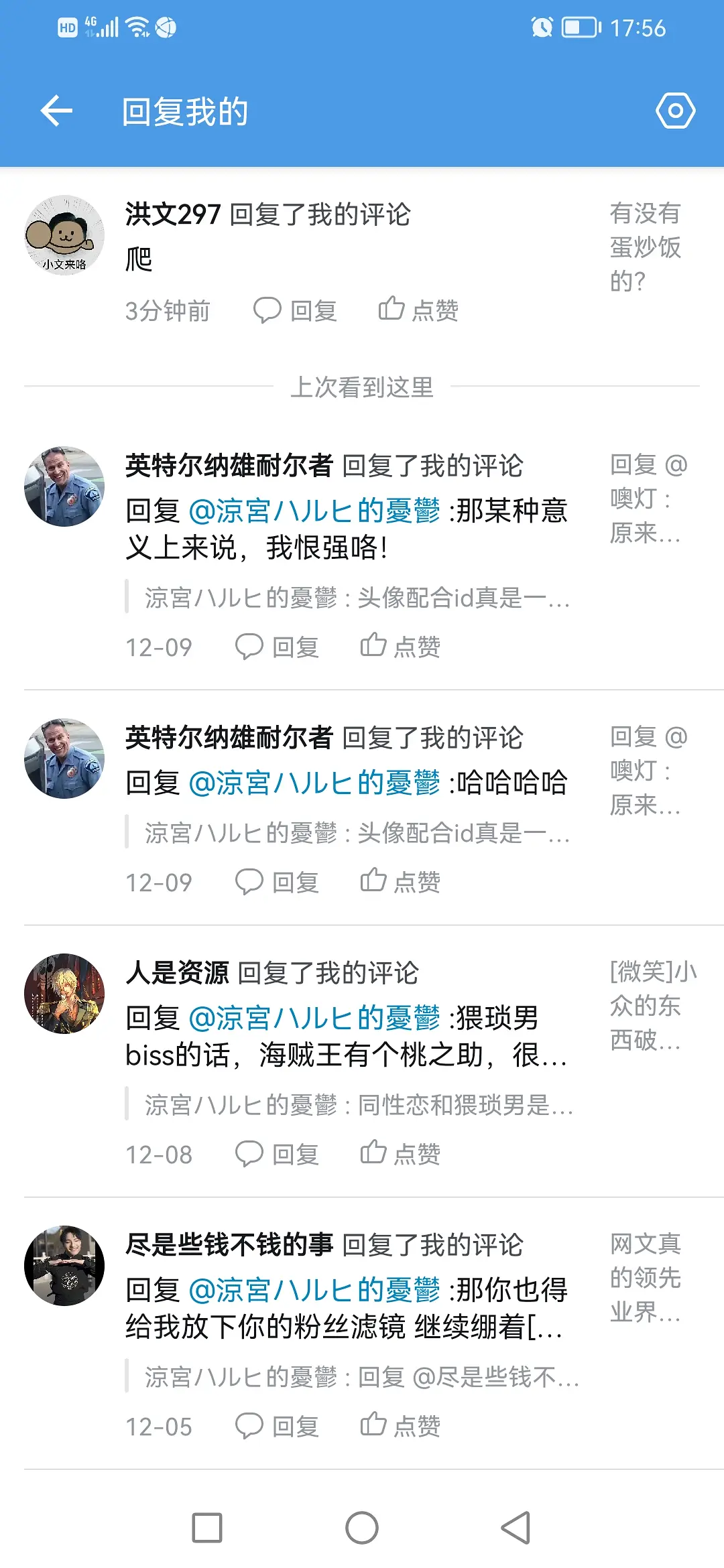Reply to 人是资源's comment
This screenshot has height=1568, width=724.
click(x=277, y=1154)
